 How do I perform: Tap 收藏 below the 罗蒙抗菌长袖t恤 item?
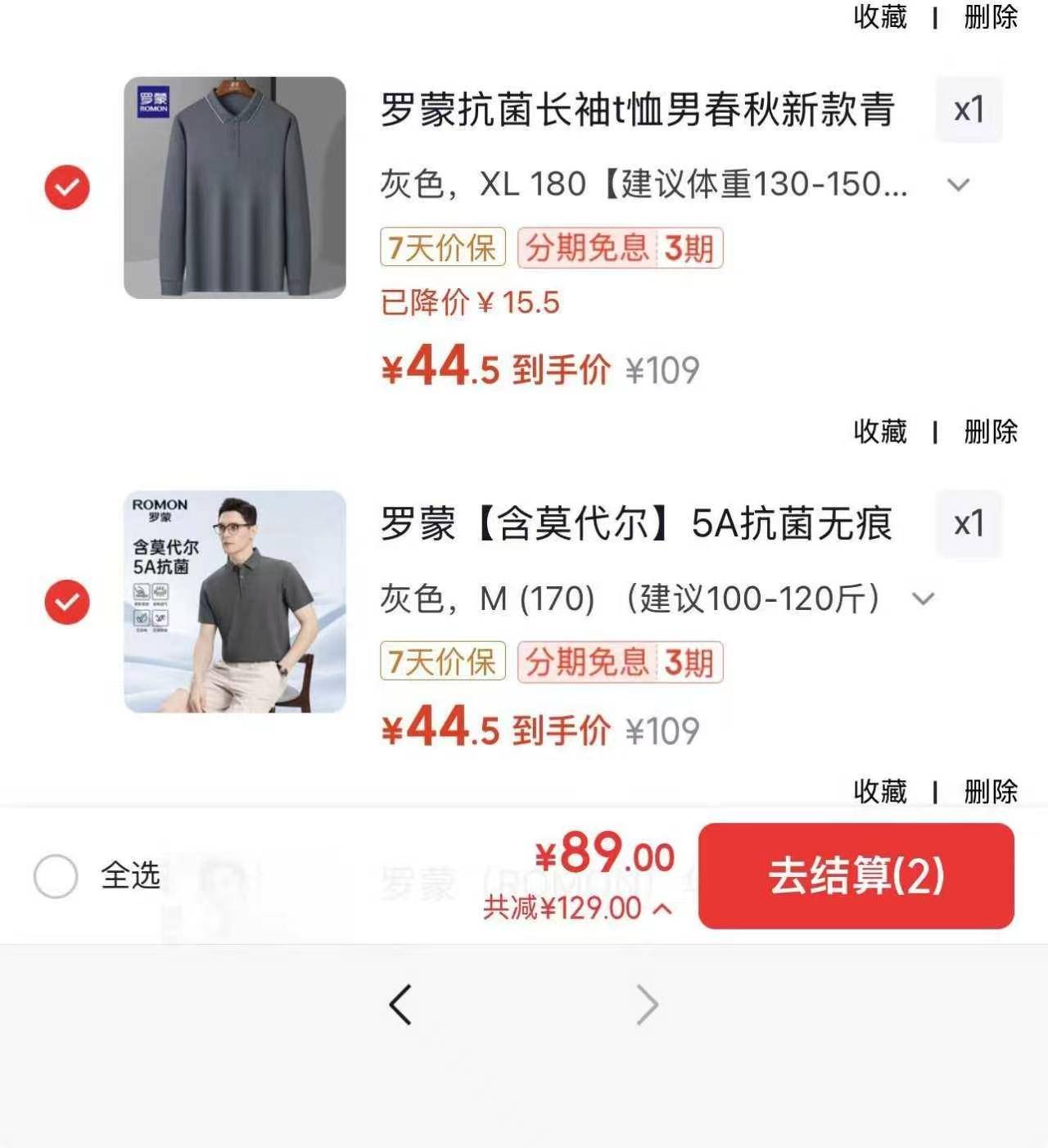[x=880, y=431]
